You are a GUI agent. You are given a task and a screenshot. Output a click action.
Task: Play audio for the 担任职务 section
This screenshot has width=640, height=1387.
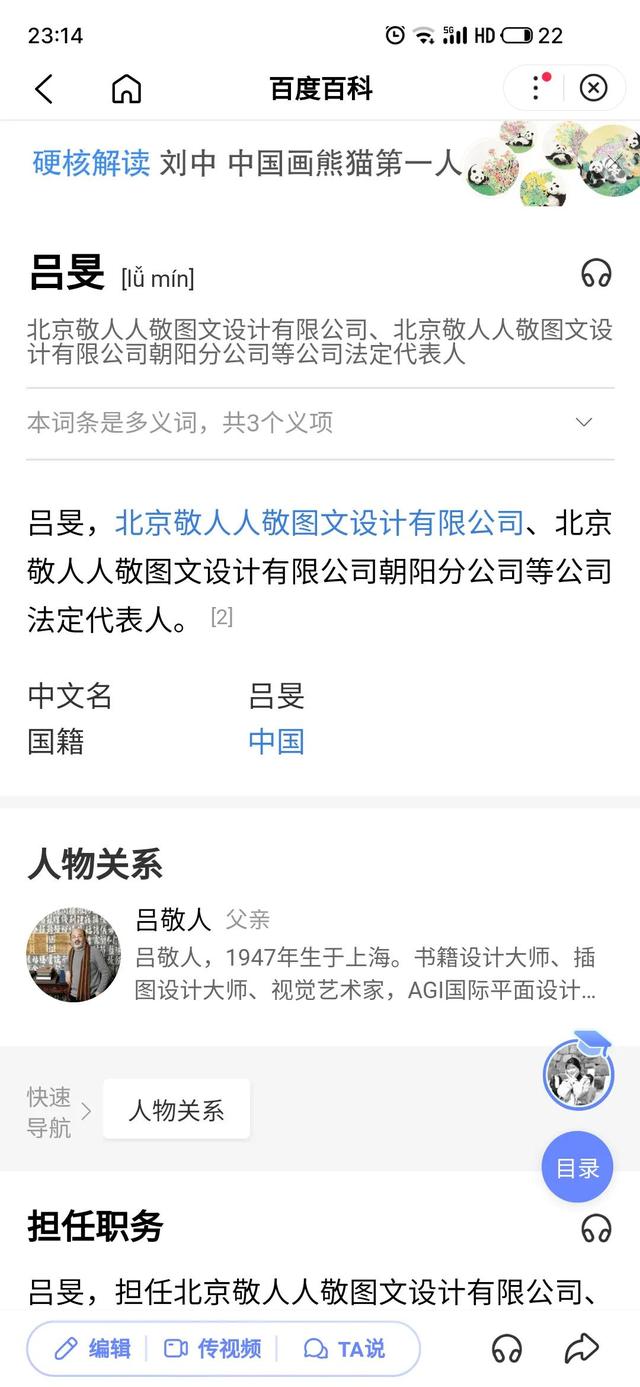pyautogui.click(x=596, y=1227)
